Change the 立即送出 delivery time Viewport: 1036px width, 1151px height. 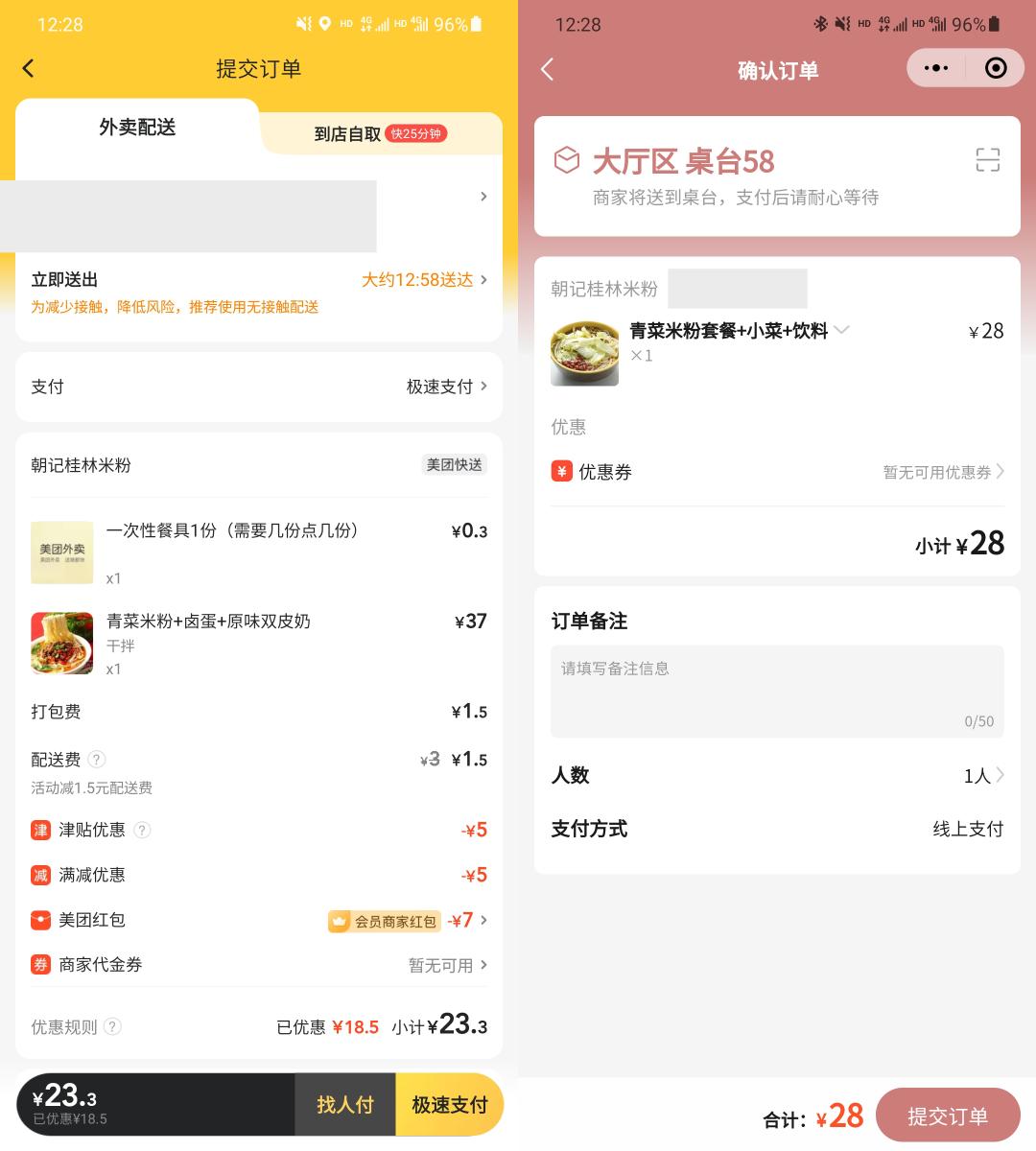click(x=424, y=280)
